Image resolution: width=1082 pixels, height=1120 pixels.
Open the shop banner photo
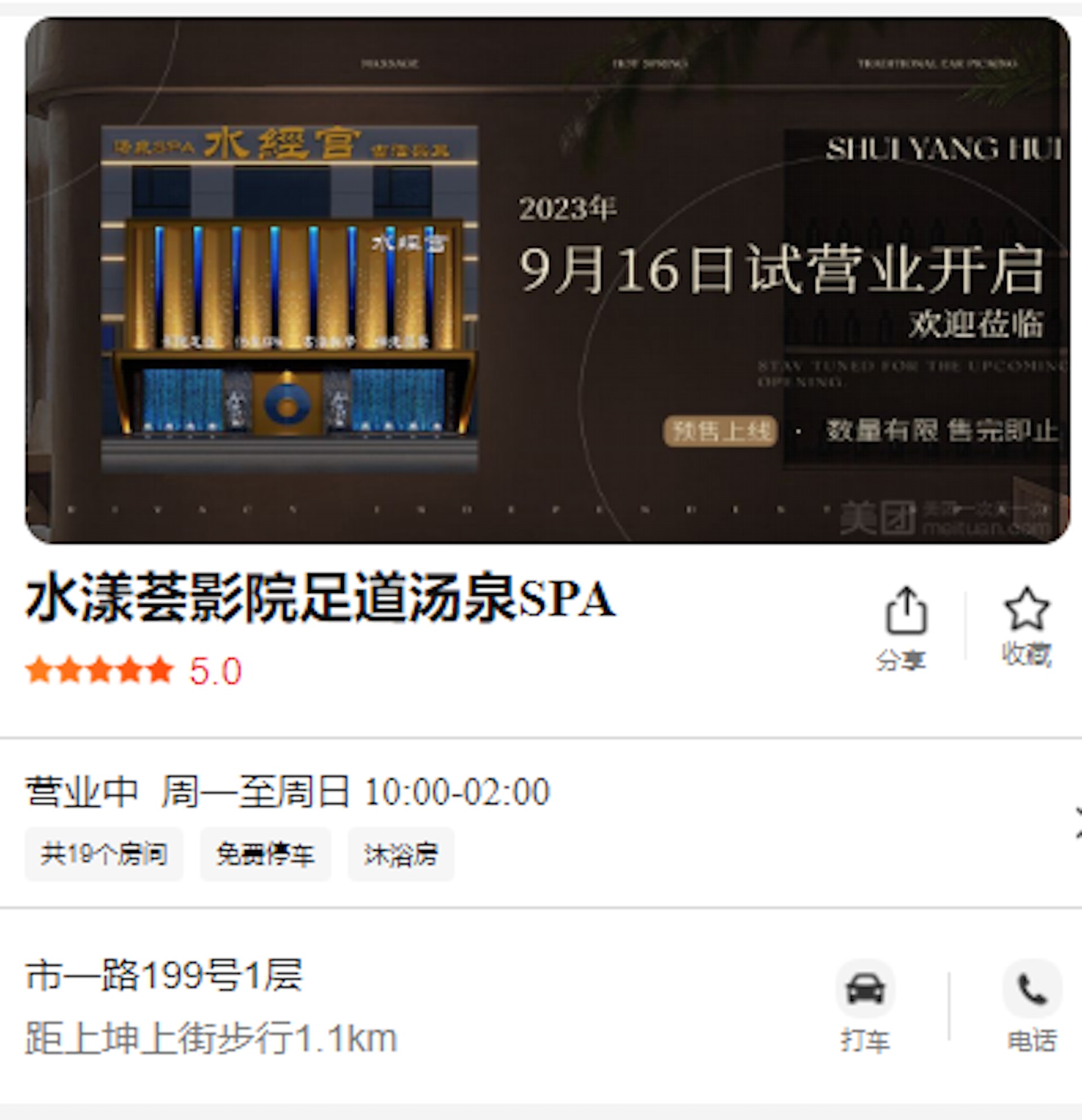547,280
